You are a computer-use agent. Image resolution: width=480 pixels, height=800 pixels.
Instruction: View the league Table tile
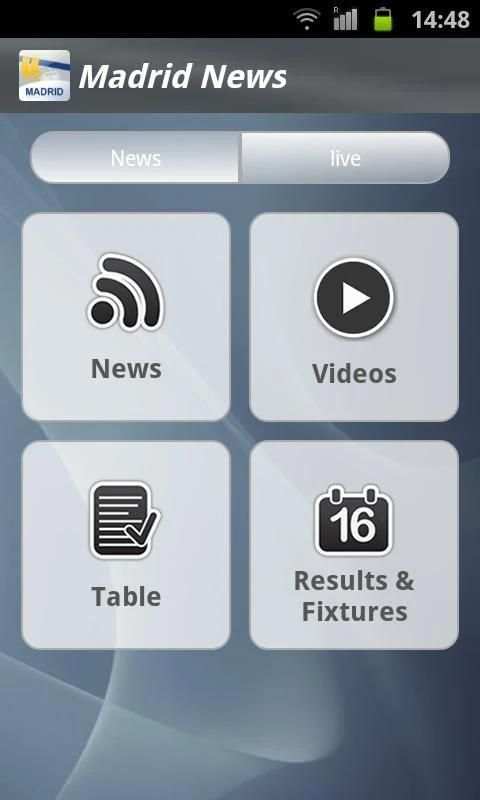click(126, 545)
